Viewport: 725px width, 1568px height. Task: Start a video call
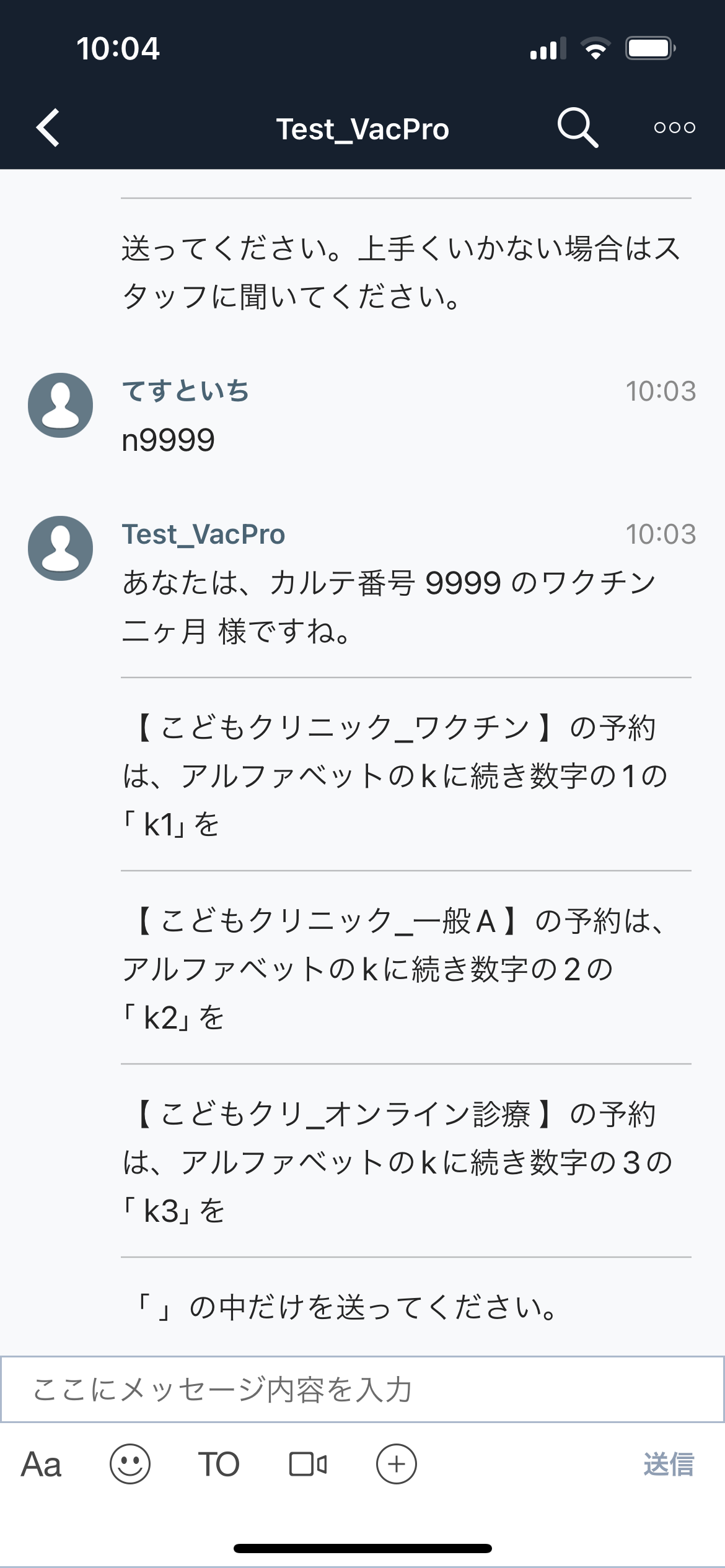point(308,1465)
